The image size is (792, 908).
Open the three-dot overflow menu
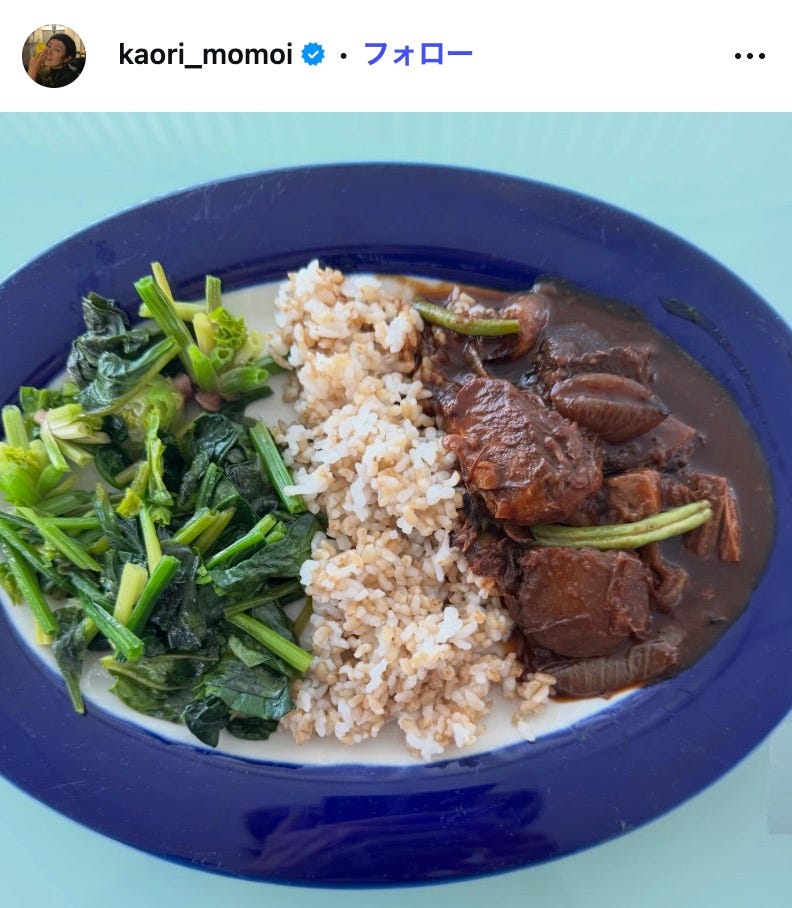pos(749,56)
